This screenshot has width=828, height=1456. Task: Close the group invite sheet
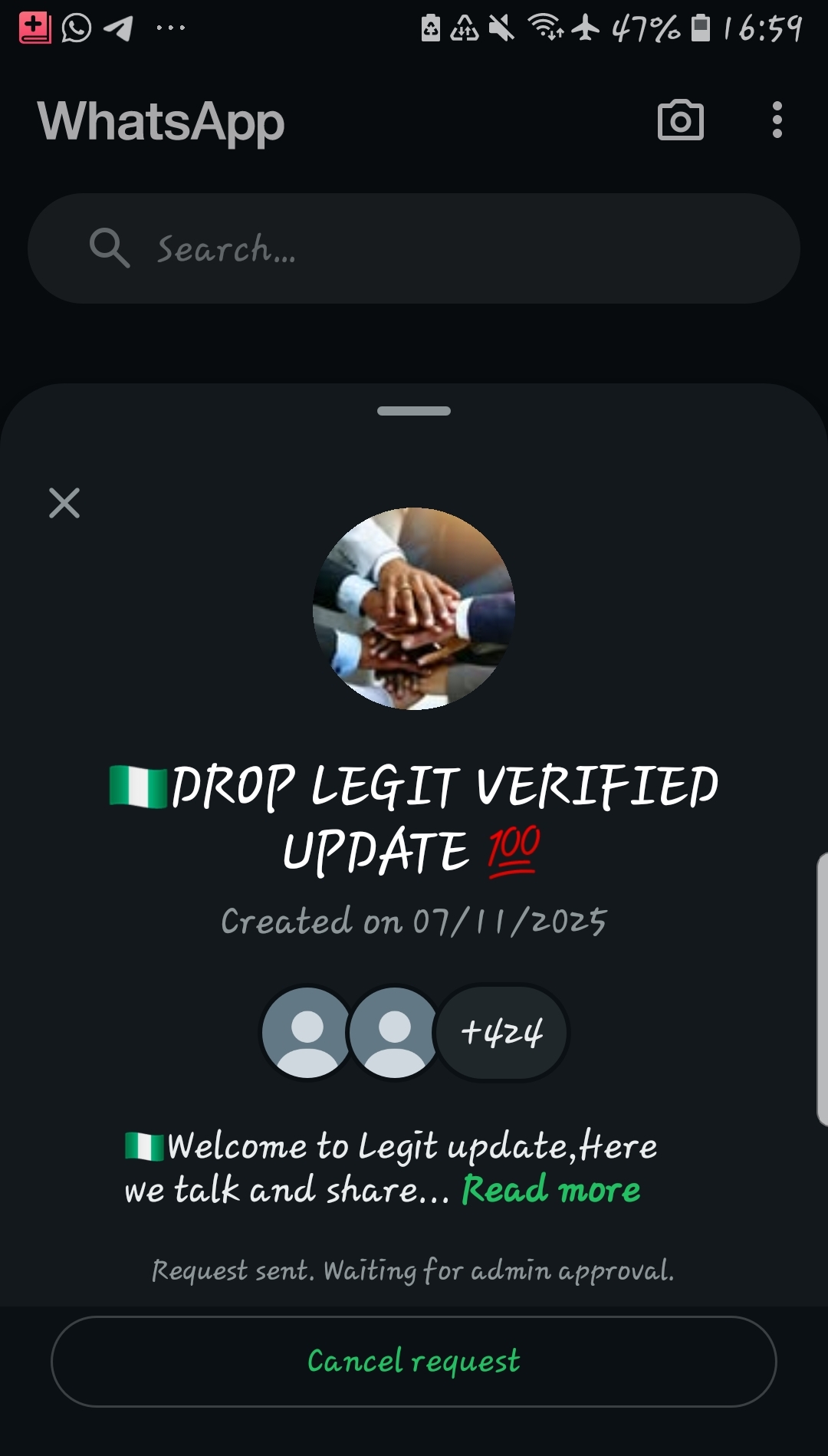tap(64, 503)
